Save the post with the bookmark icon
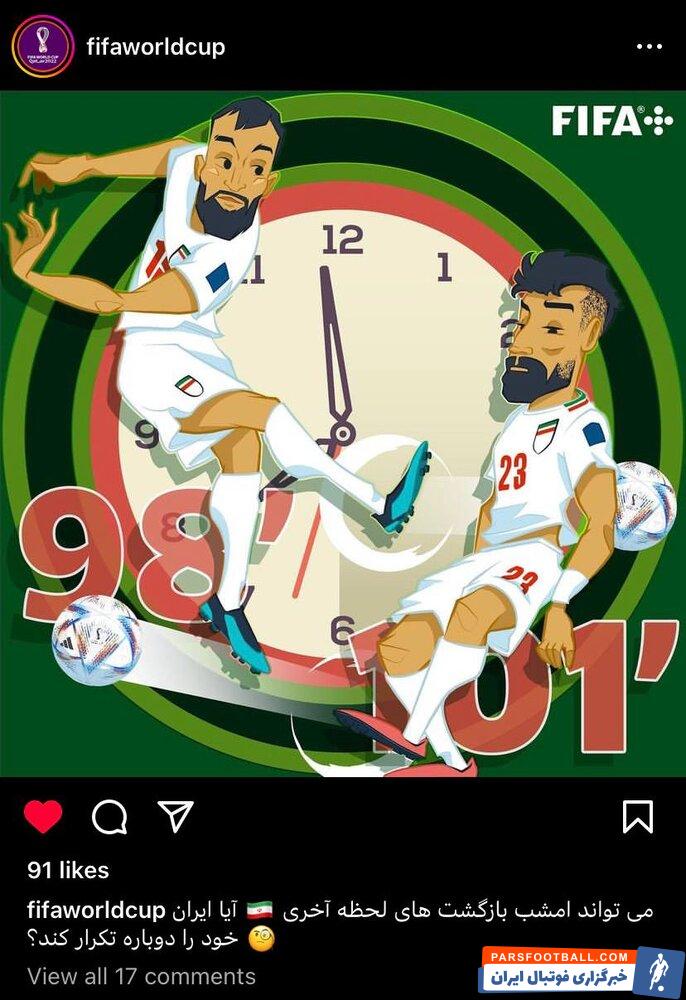The image size is (686, 1000). point(638,817)
